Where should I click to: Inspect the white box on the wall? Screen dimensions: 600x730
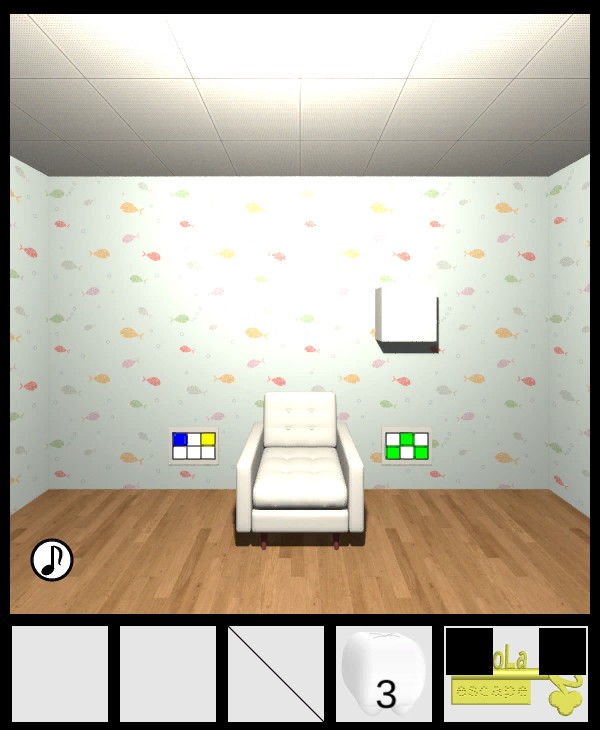407,318
